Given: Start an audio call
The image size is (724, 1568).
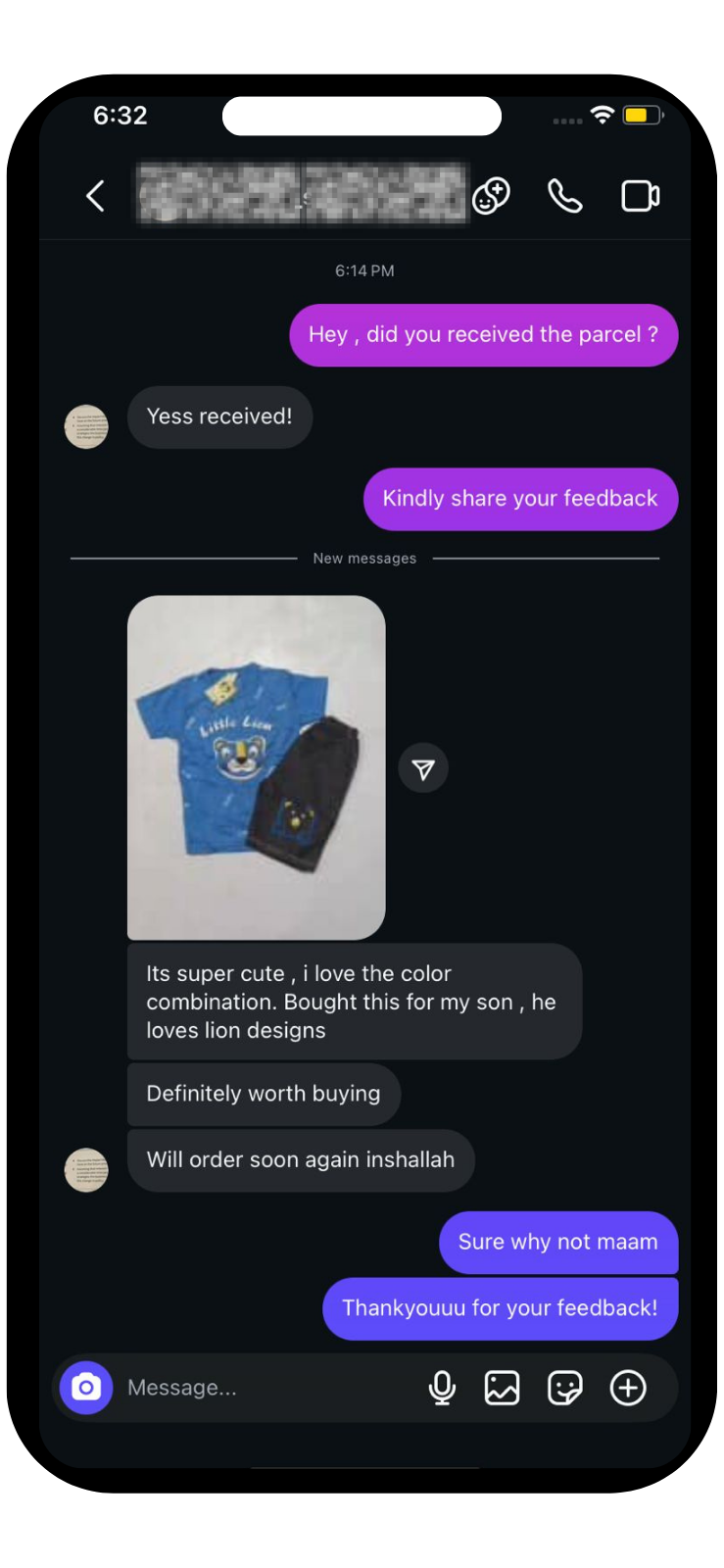Looking at the screenshot, I should point(564,196).
